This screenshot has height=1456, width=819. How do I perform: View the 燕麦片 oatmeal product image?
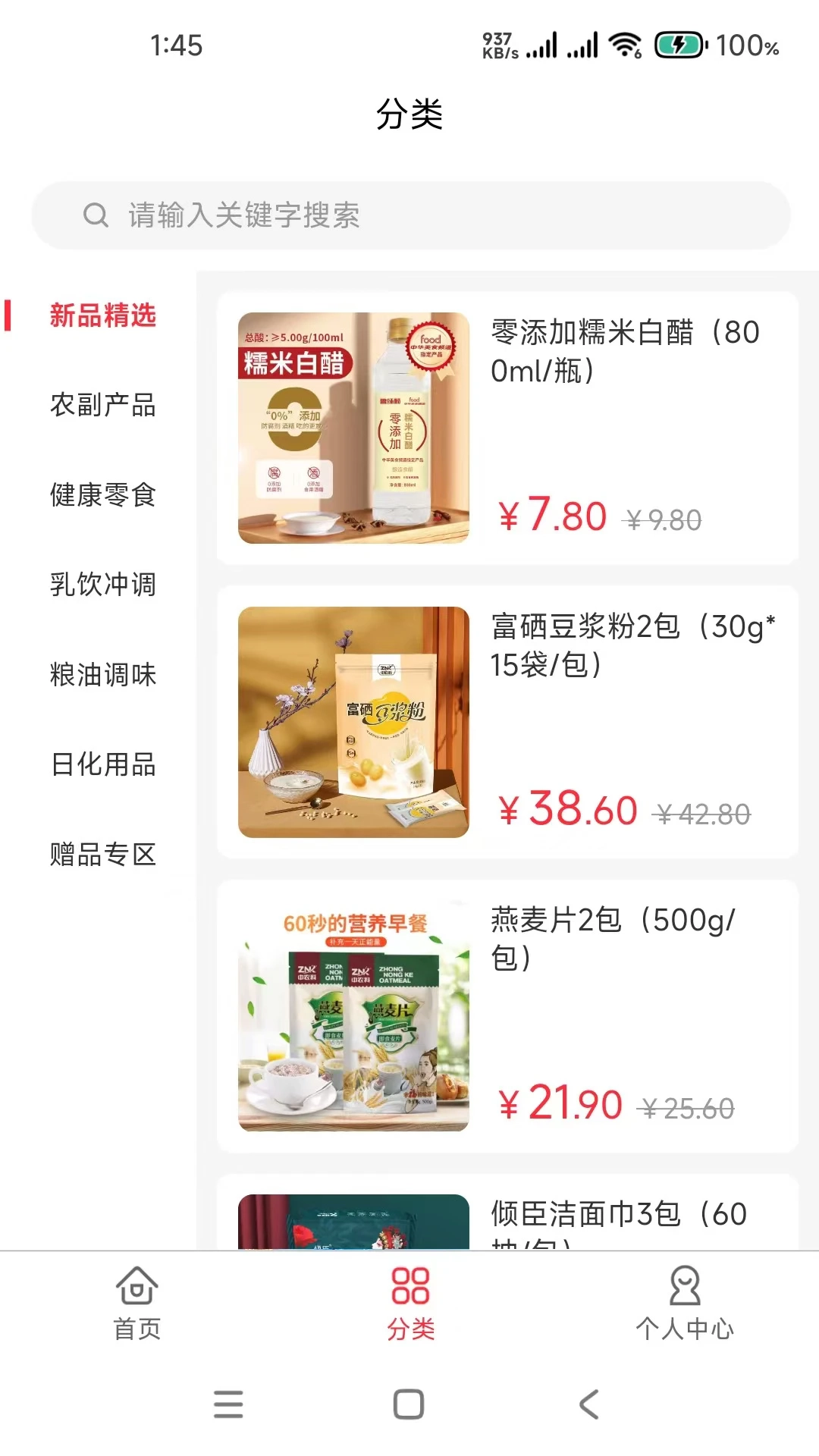pos(354,1016)
